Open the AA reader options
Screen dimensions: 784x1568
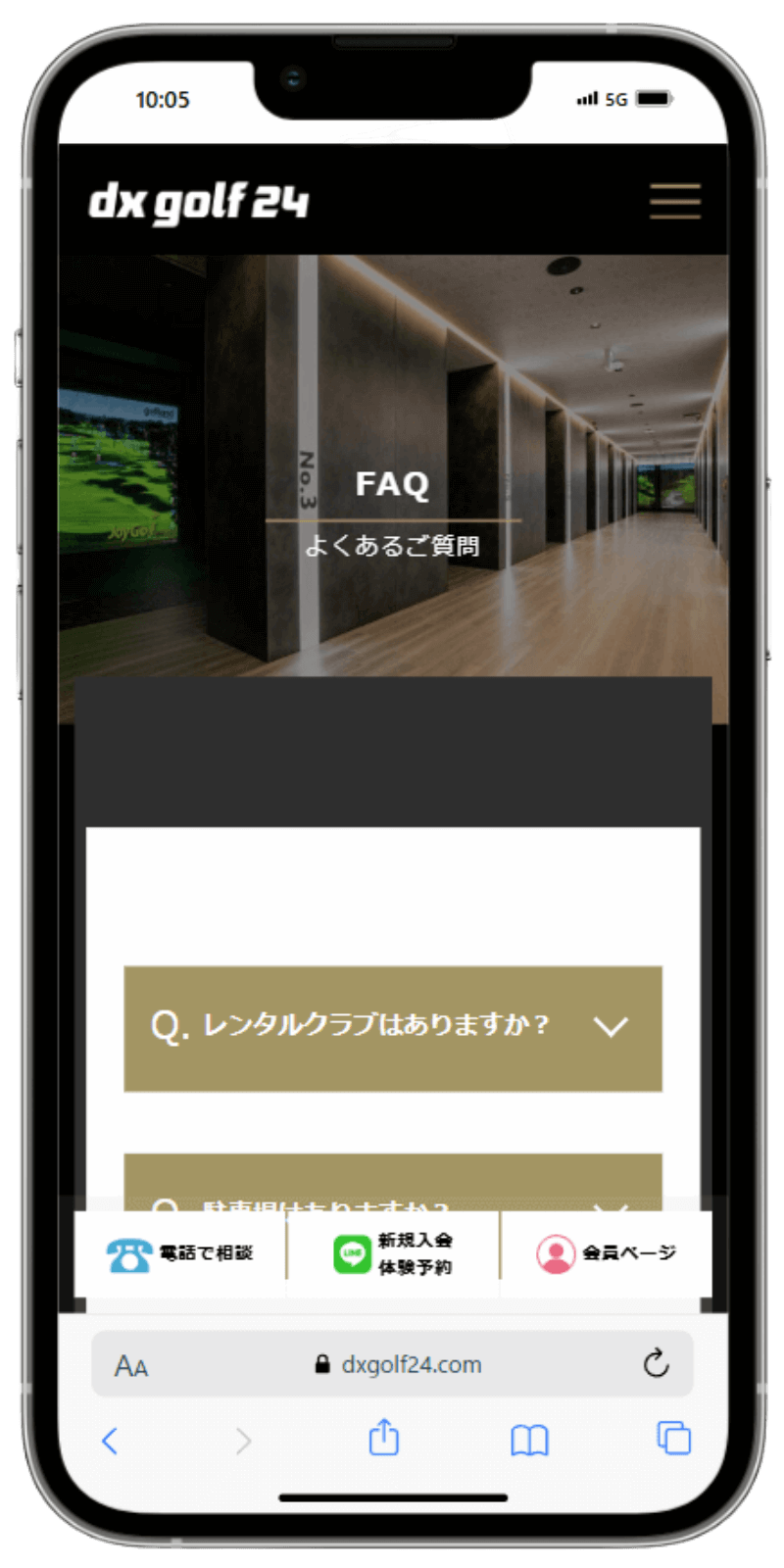tap(131, 1365)
